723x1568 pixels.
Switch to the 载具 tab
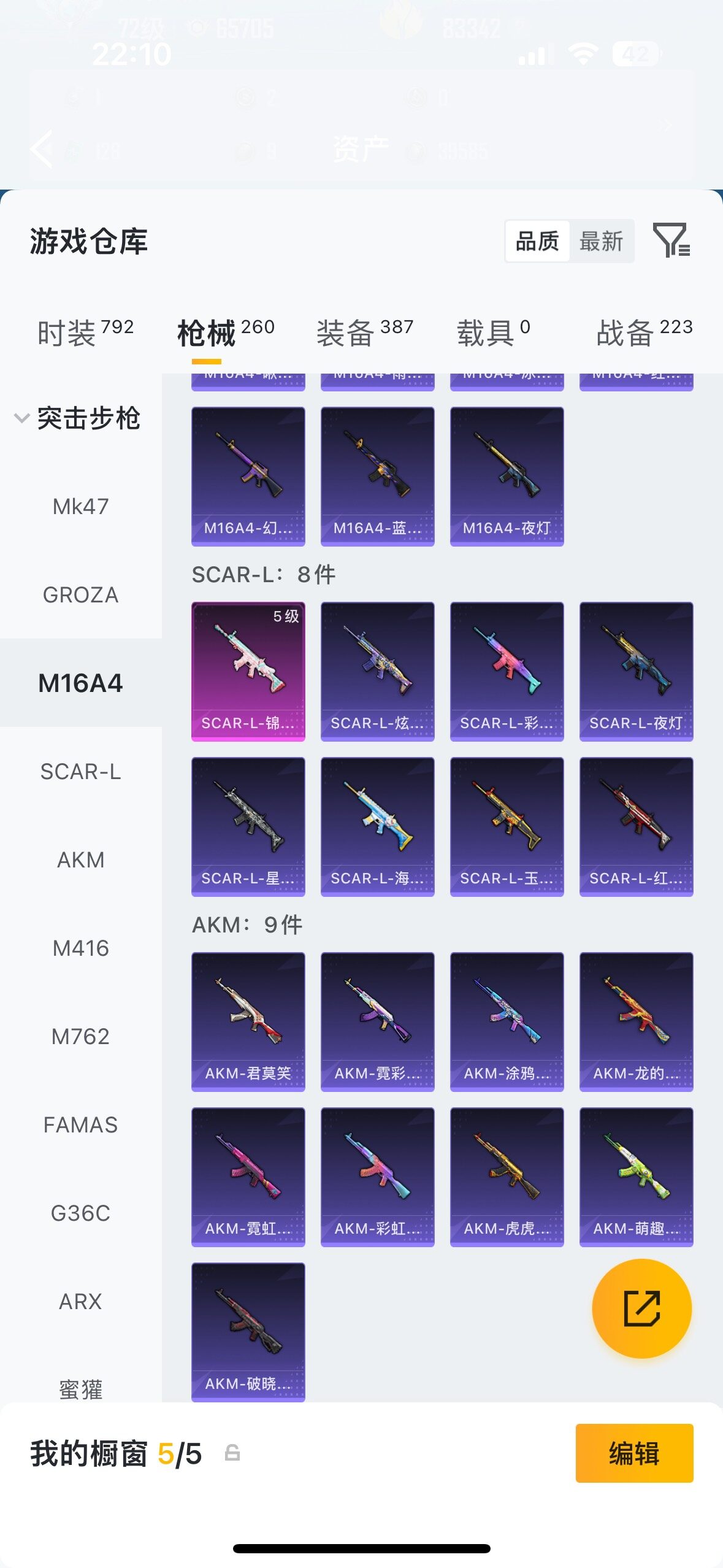click(494, 332)
